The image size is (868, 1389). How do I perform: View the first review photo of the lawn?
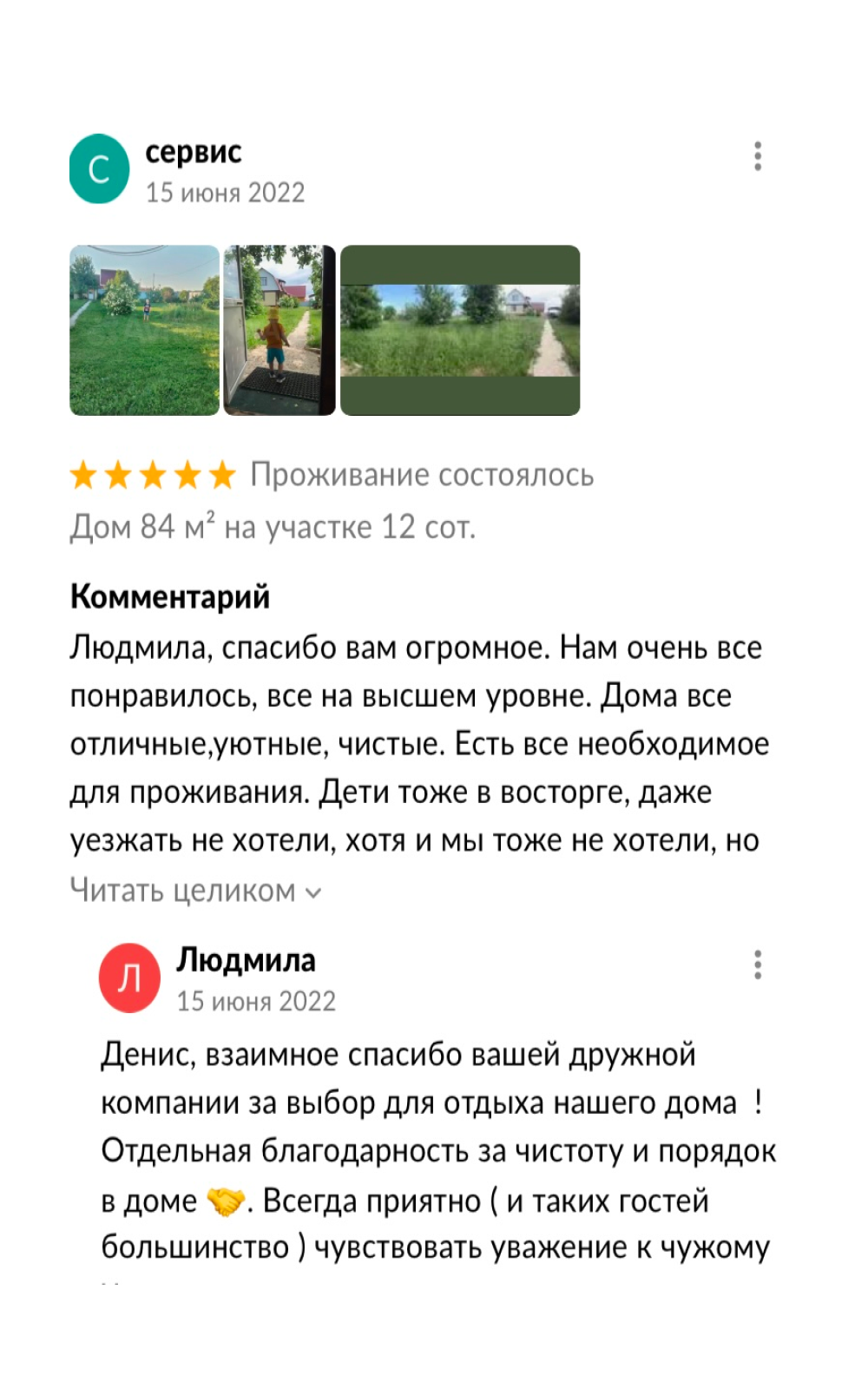(144, 330)
